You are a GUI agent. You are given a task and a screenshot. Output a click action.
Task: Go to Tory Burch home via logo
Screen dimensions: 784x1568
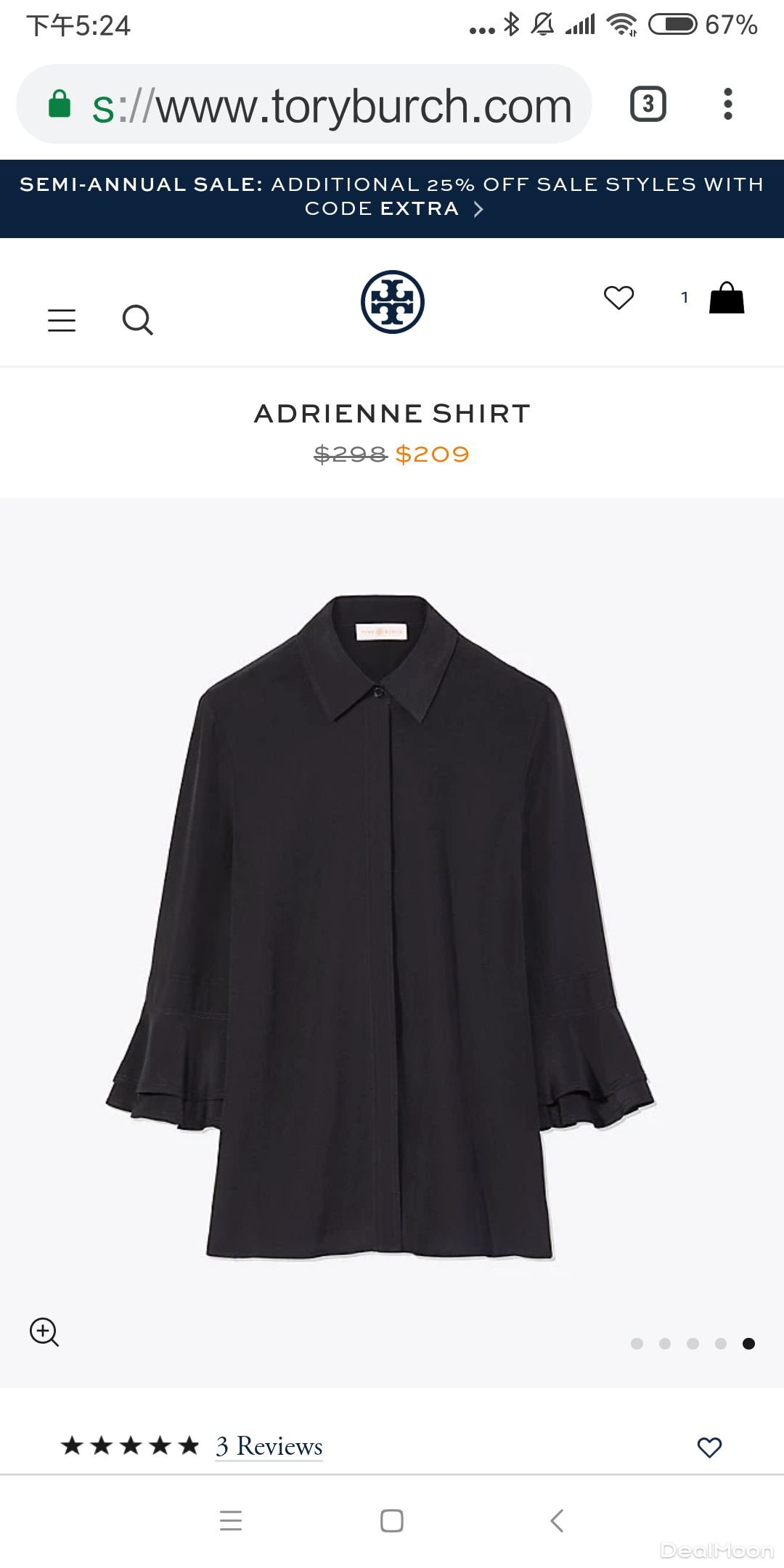(392, 302)
